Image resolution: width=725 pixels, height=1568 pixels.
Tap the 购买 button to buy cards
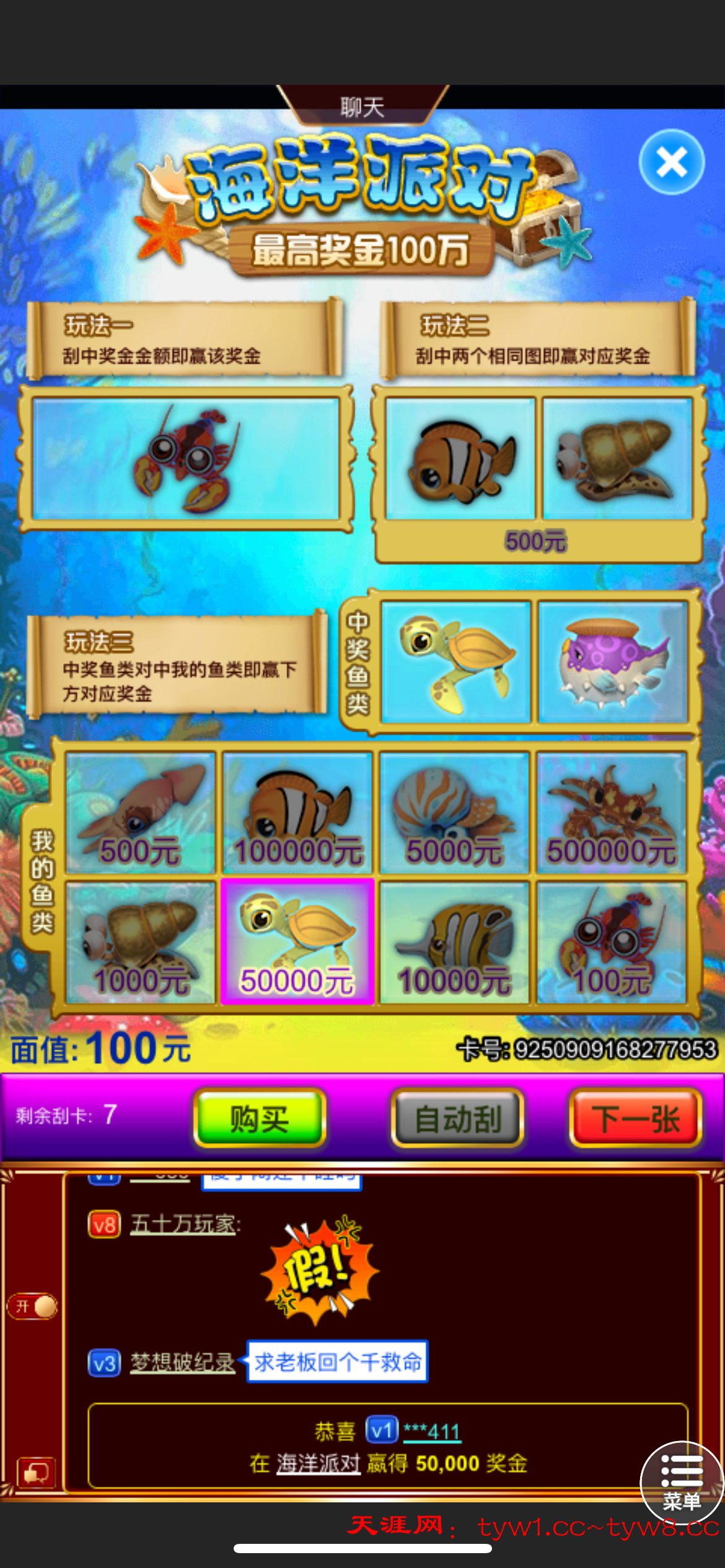click(x=260, y=1119)
